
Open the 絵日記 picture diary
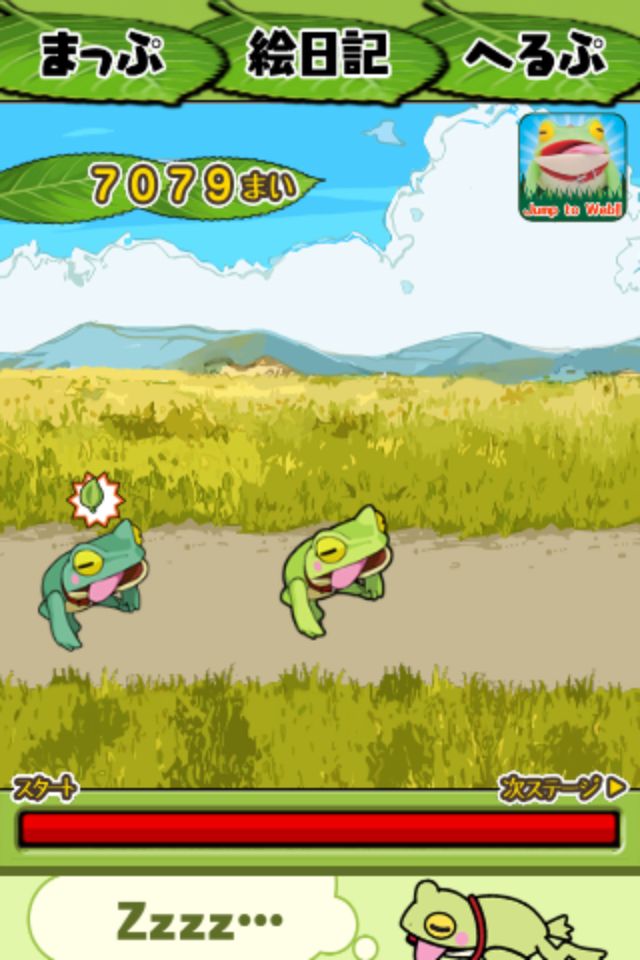tap(318, 55)
